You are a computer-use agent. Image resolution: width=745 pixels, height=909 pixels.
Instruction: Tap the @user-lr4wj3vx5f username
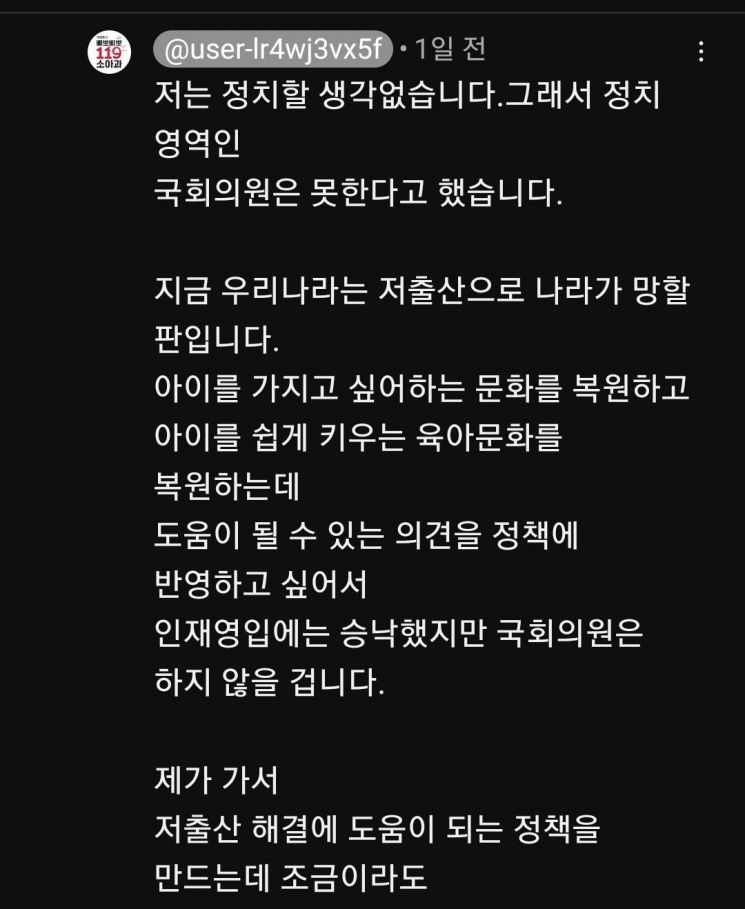point(272,48)
